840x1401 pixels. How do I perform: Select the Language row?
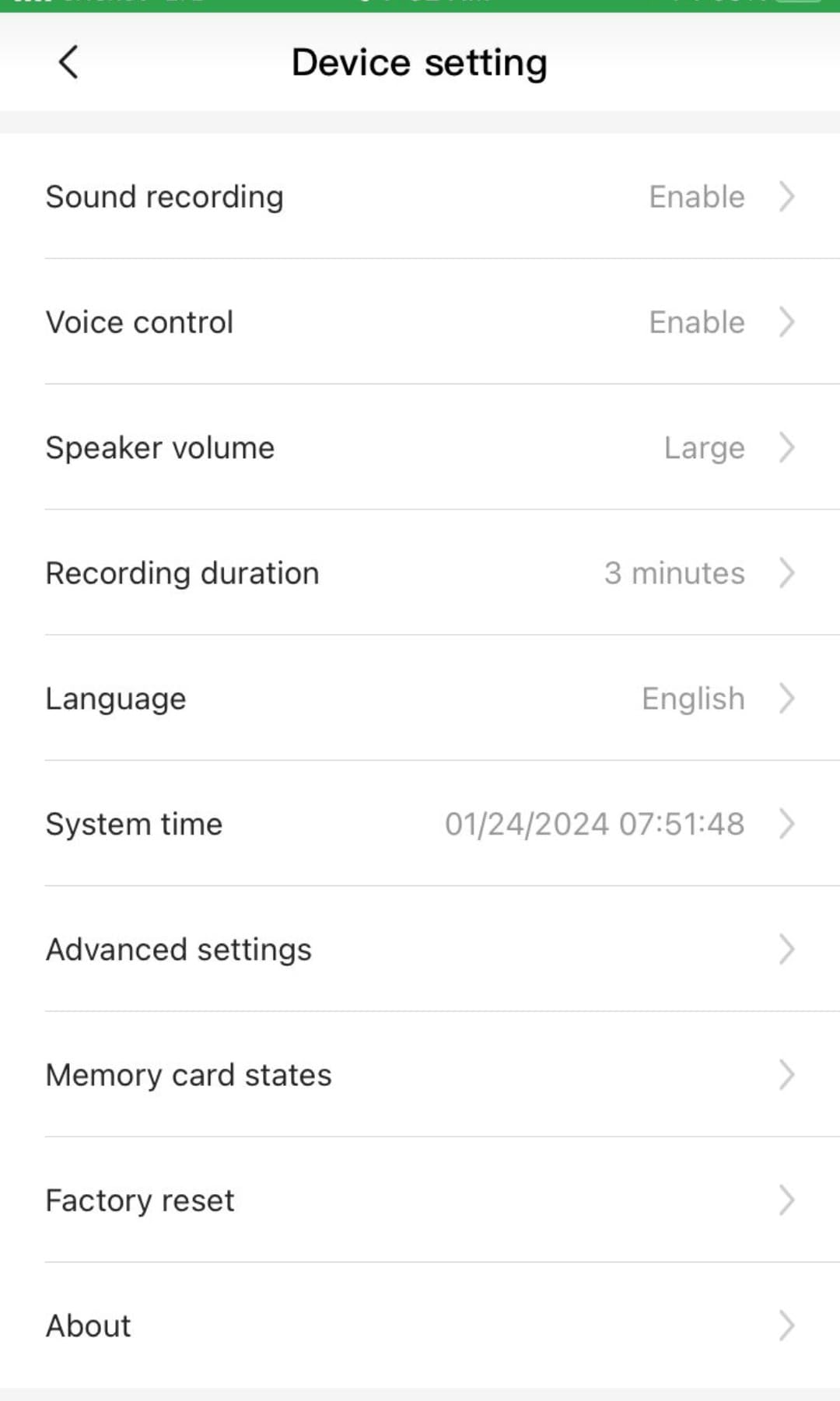coord(420,699)
